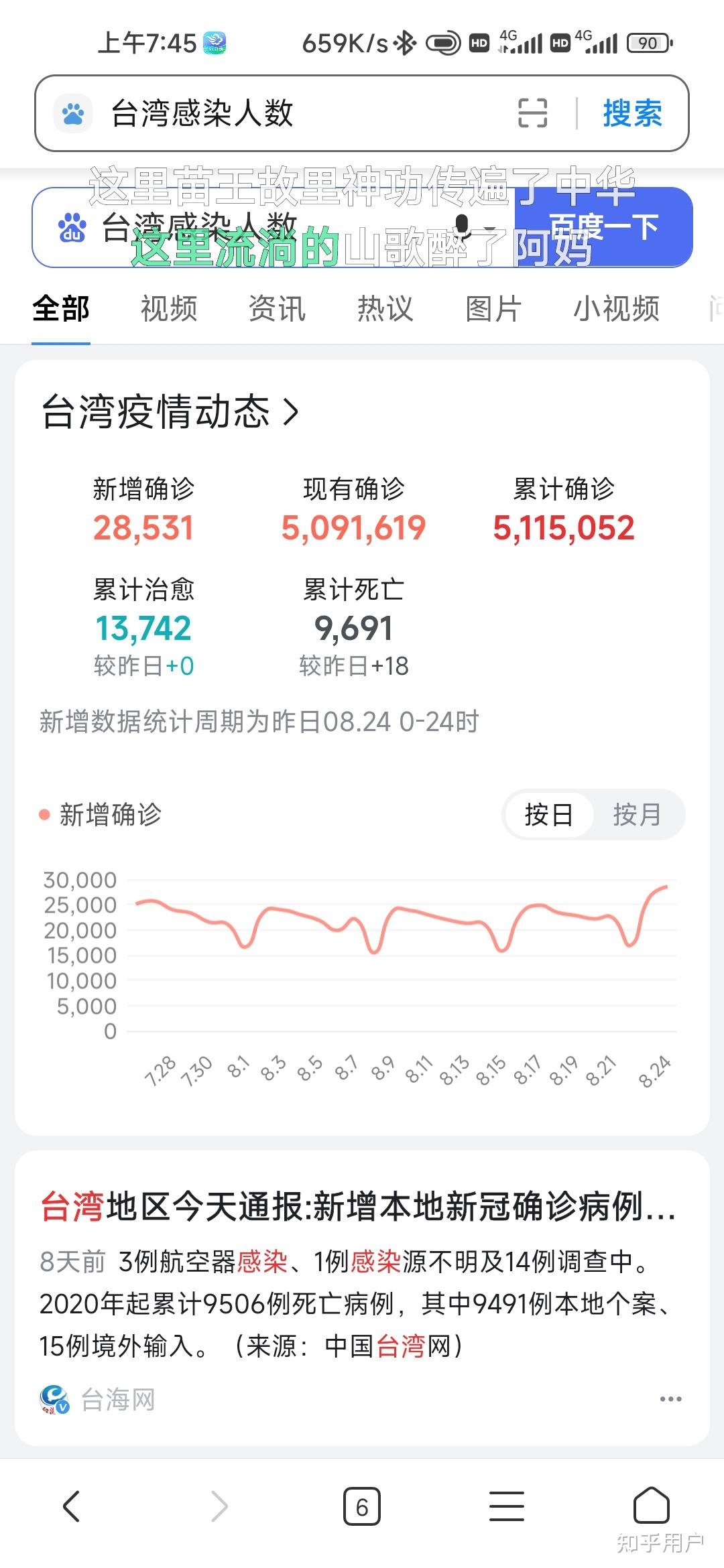Open the overflow menu on the 台海网 result
Viewport: 724px width, 1568px height.
click(670, 1399)
